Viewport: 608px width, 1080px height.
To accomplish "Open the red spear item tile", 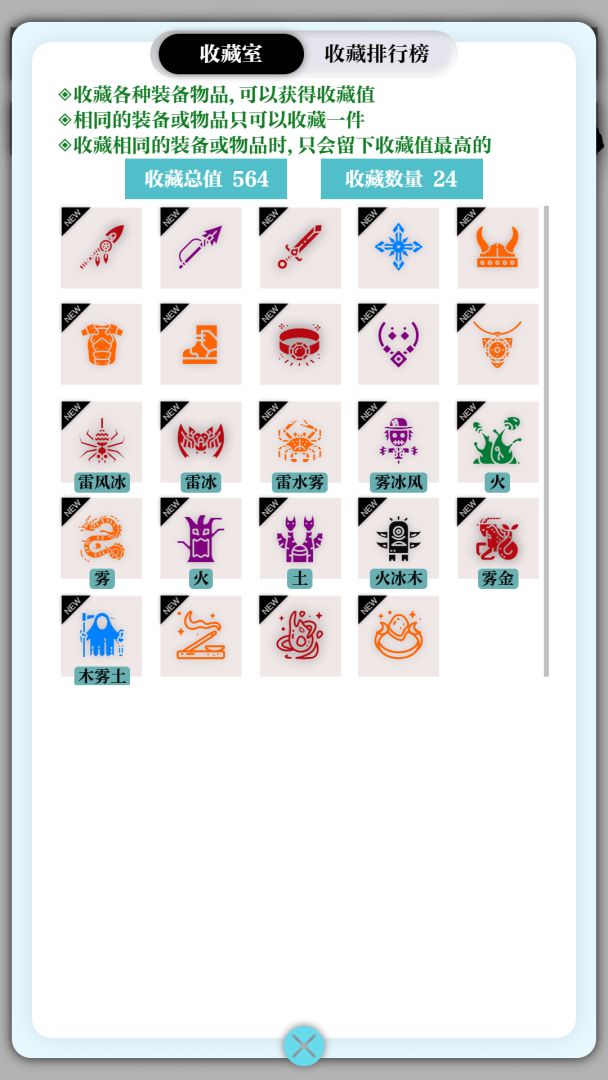I will click(101, 248).
